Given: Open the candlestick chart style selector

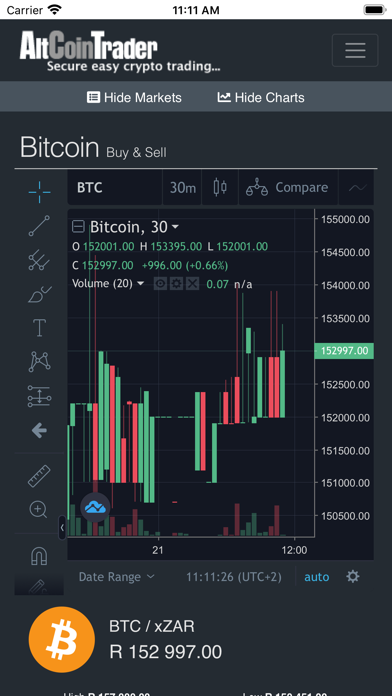Looking at the screenshot, I should tap(220, 187).
